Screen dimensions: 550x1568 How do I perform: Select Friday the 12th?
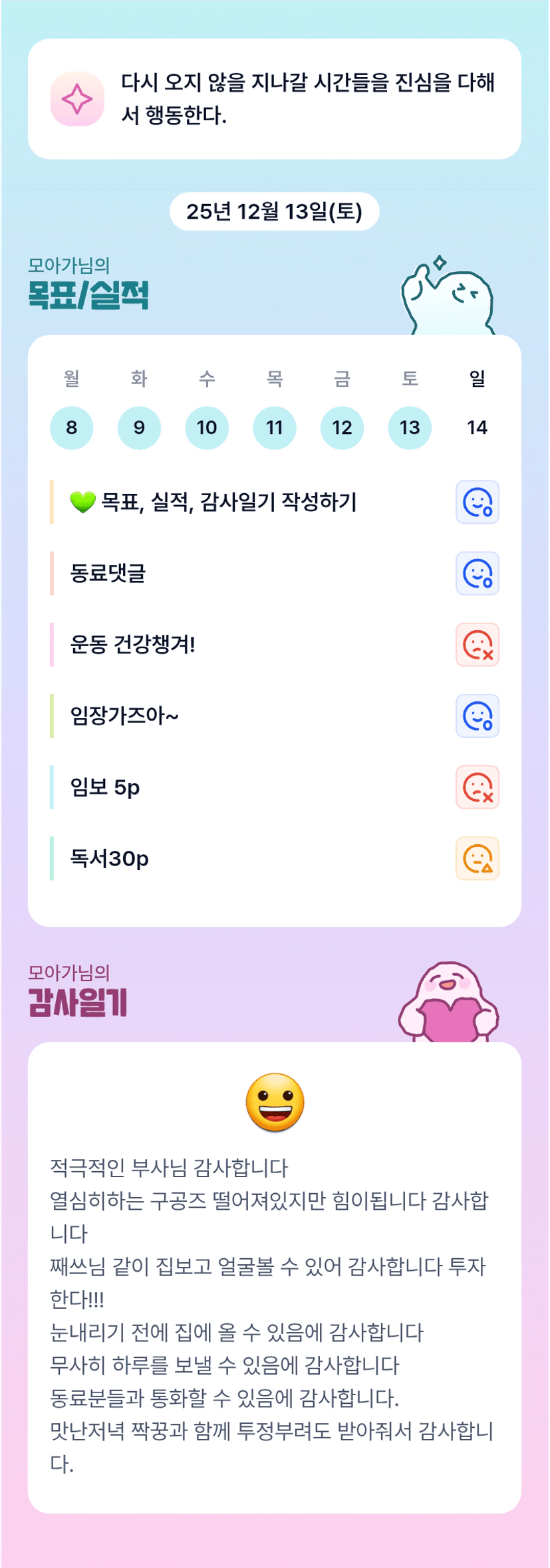pyautogui.click(x=342, y=427)
